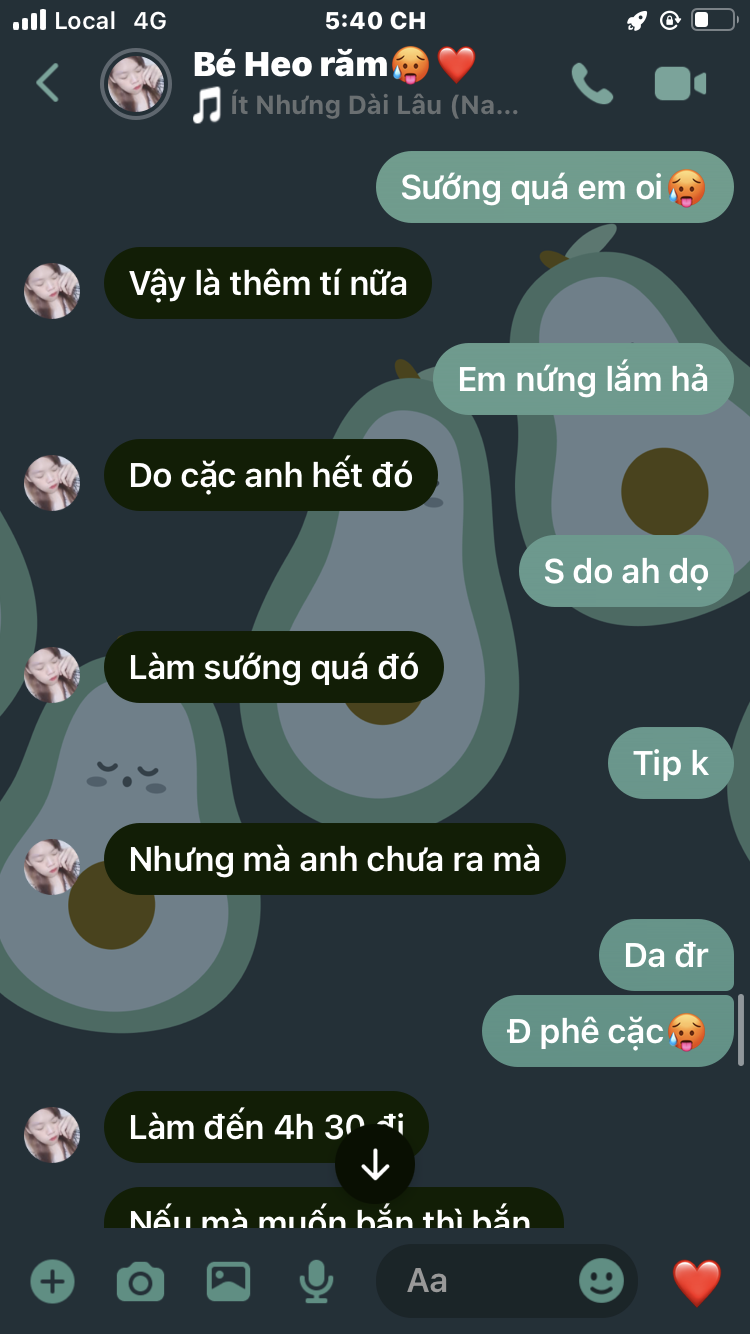Send a red heart reaction
The height and width of the screenshot is (1334, 750).
click(696, 1281)
